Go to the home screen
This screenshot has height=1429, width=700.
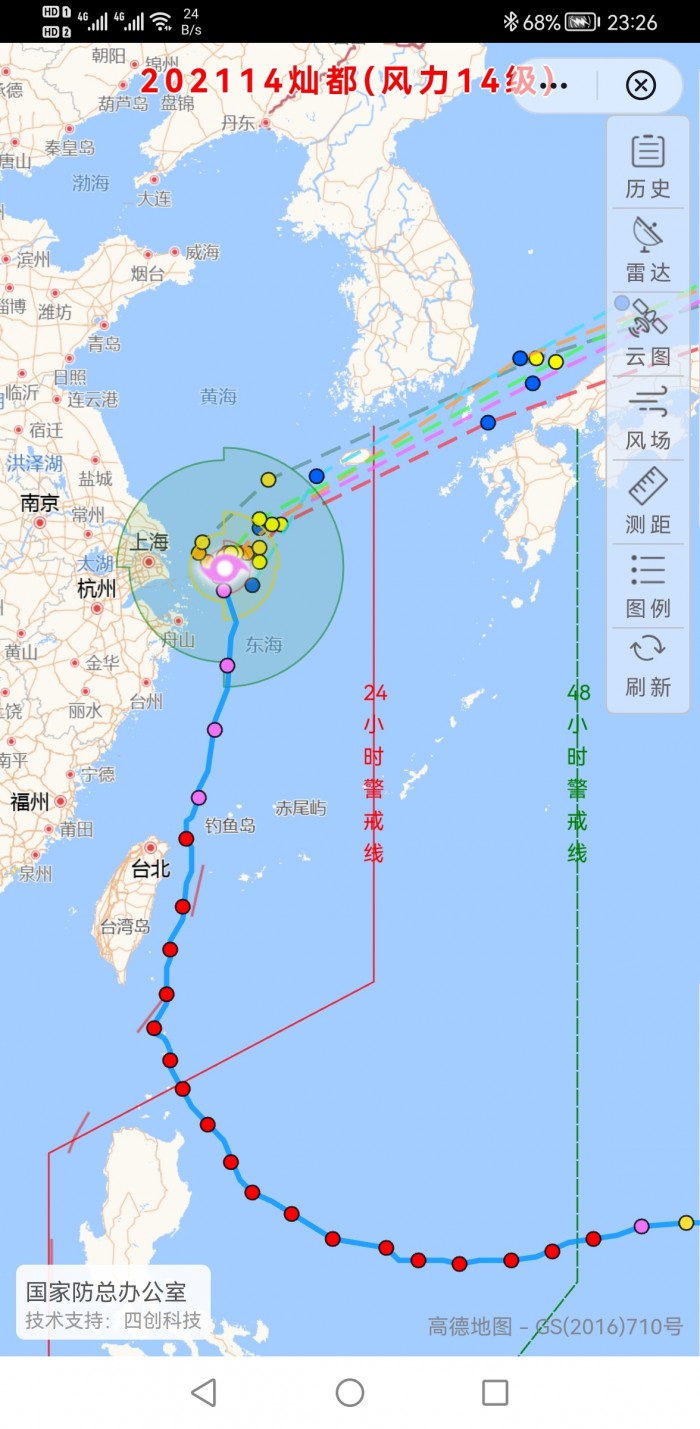350,1392
